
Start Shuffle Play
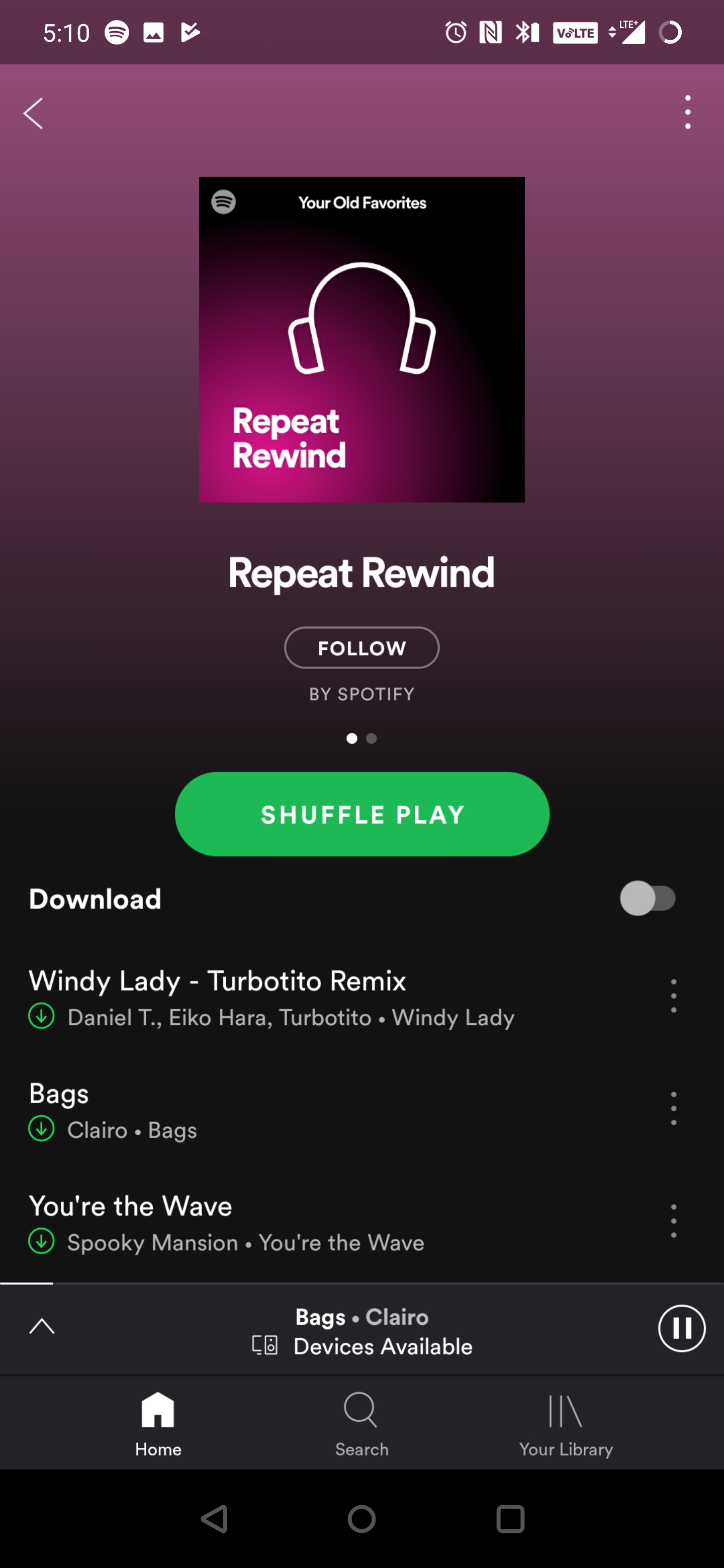pos(361,814)
